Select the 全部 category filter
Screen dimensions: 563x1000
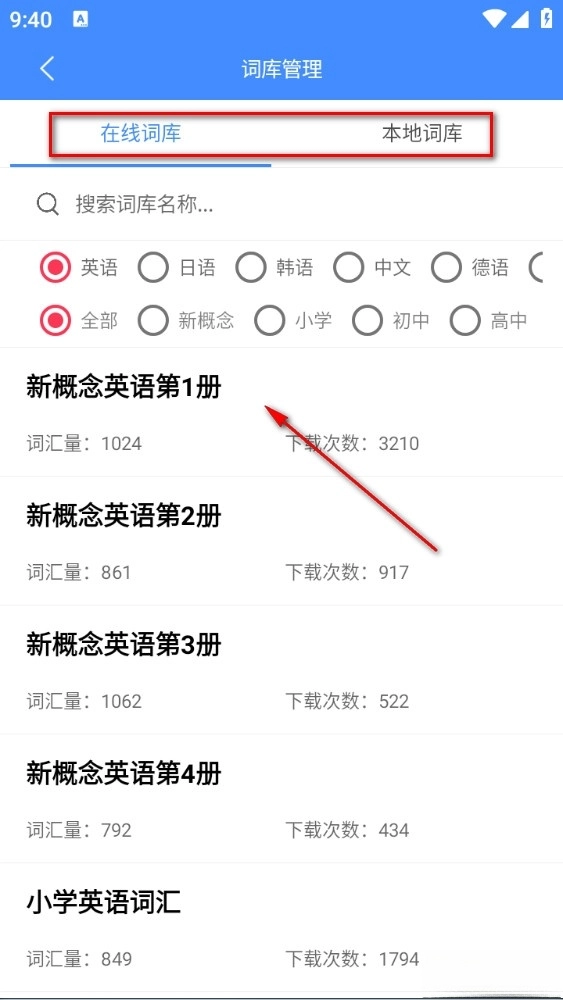(79, 320)
